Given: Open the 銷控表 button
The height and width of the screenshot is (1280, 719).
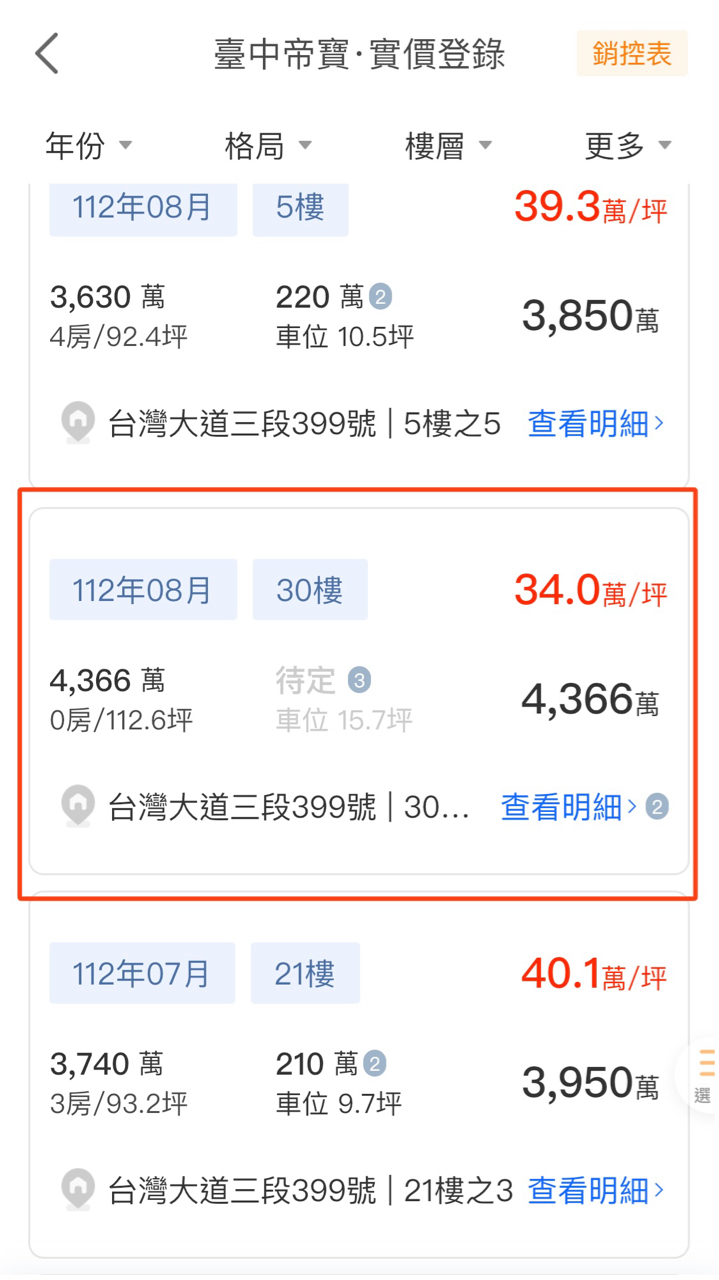Looking at the screenshot, I should 632,54.
